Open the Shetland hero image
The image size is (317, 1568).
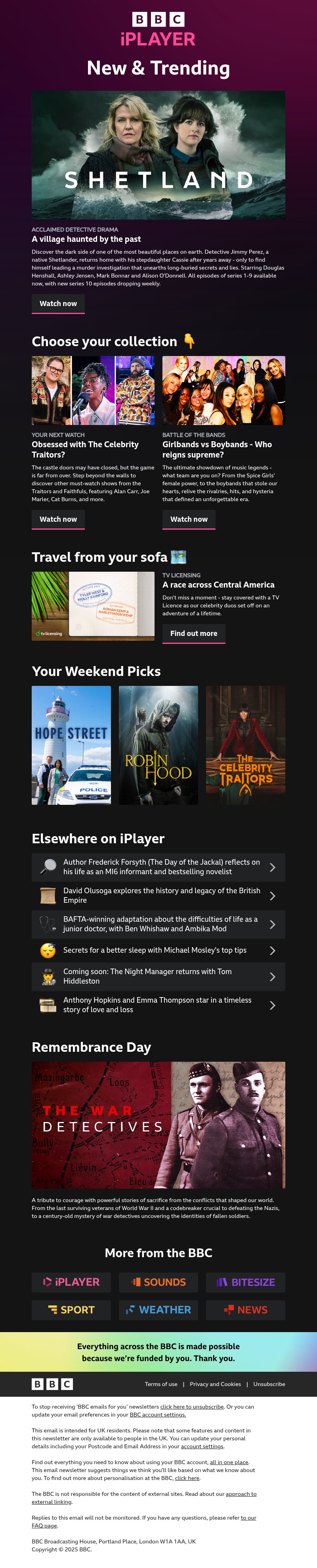pyautogui.click(x=158, y=155)
